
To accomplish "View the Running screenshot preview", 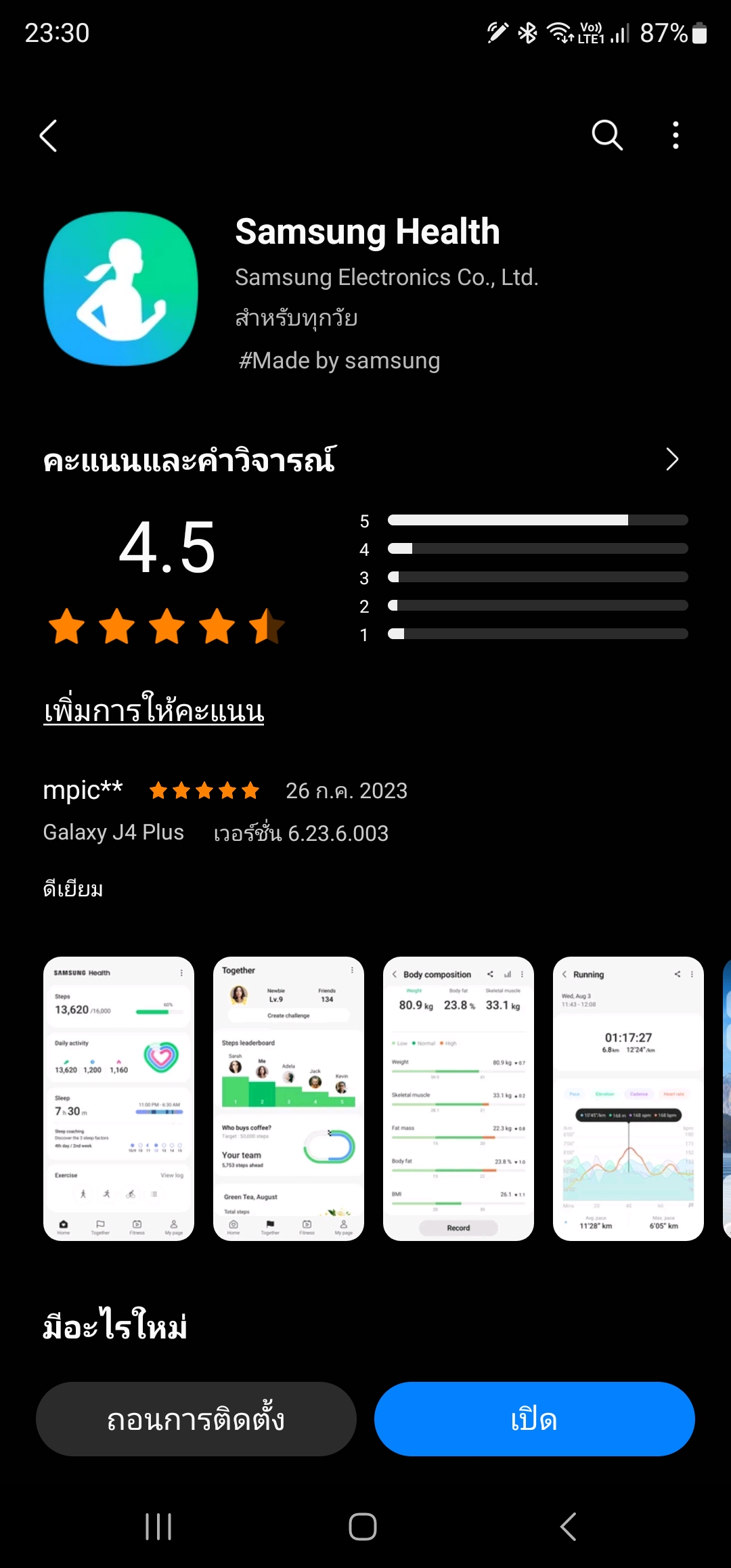I will (628, 1098).
